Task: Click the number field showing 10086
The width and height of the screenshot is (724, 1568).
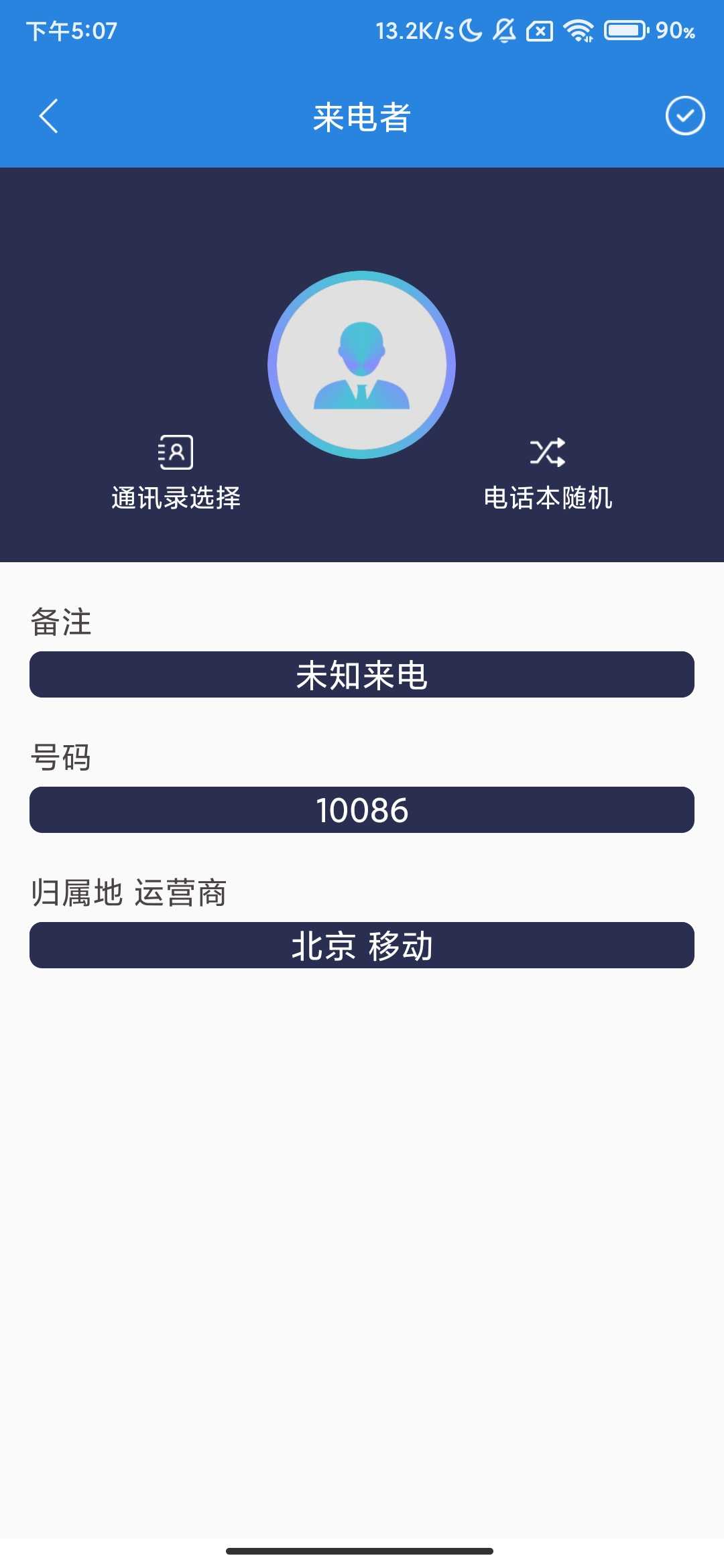Action: (362, 810)
